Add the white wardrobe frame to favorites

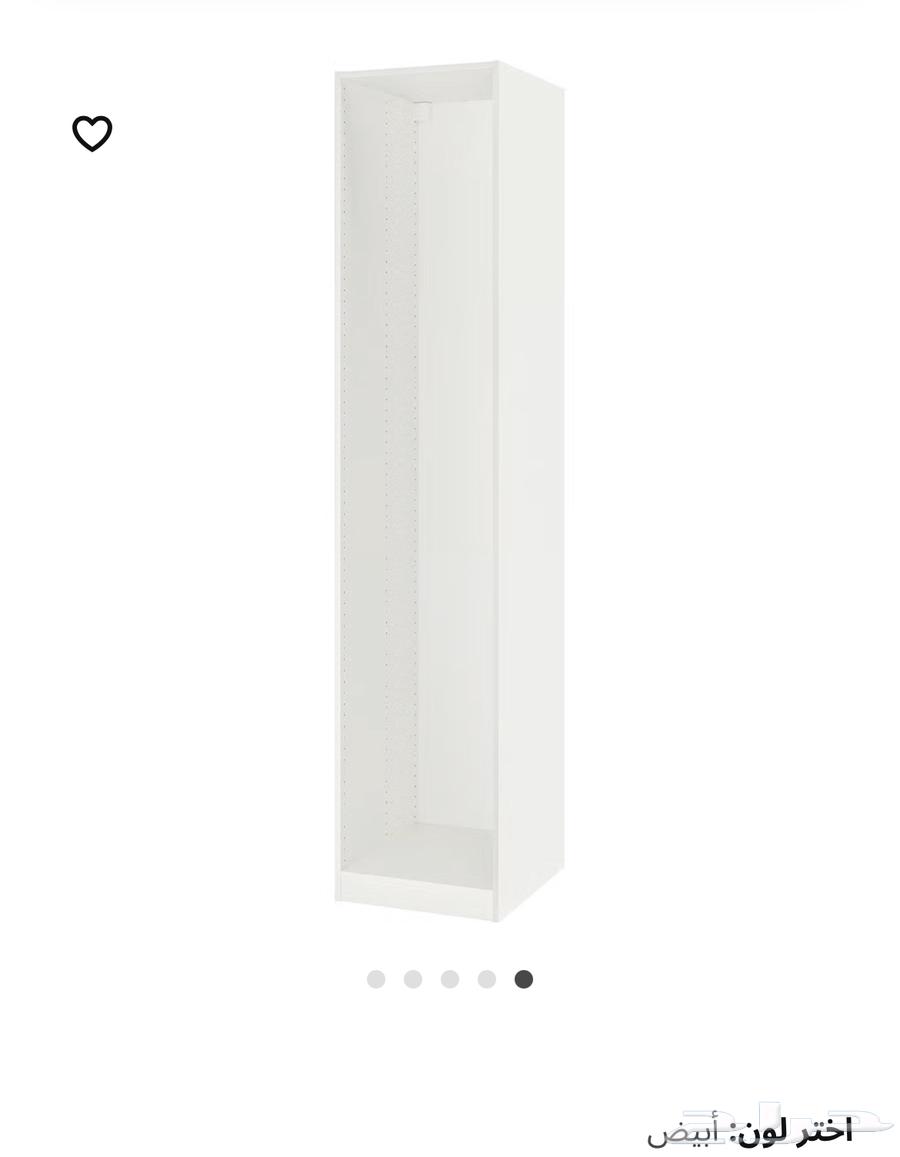(92, 133)
